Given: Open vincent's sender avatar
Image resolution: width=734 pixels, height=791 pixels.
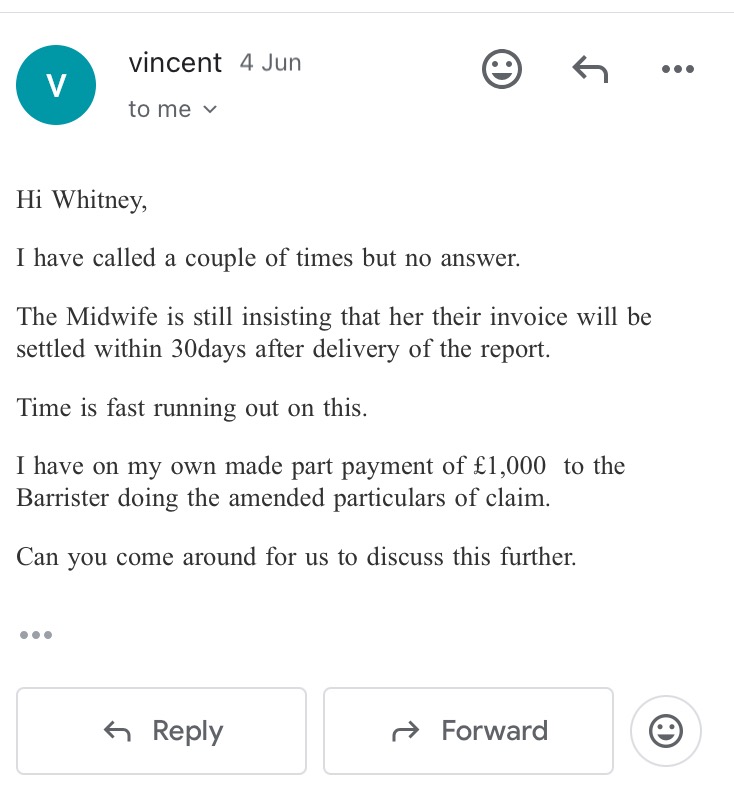Looking at the screenshot, I should point(57,86).
